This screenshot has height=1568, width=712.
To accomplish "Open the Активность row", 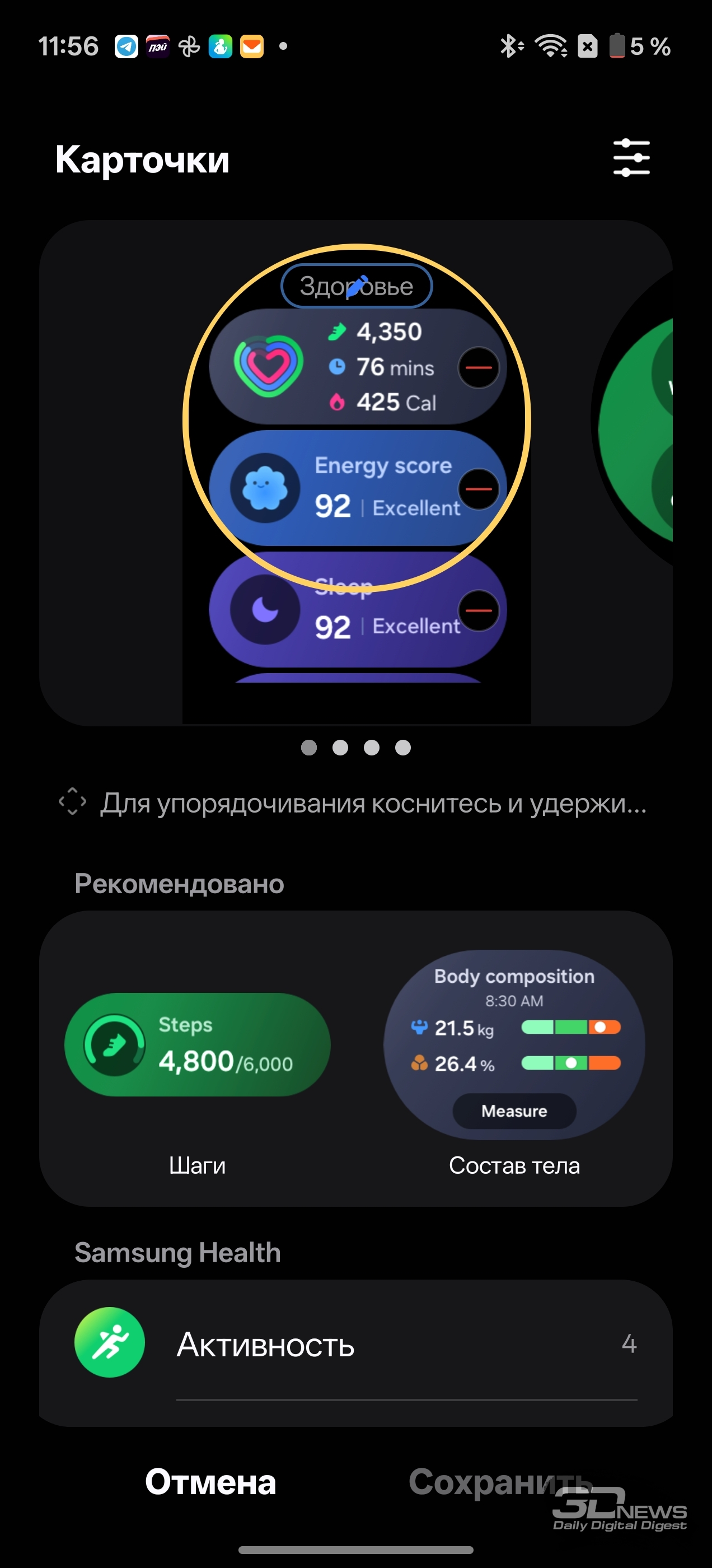I will [356, 1344].
